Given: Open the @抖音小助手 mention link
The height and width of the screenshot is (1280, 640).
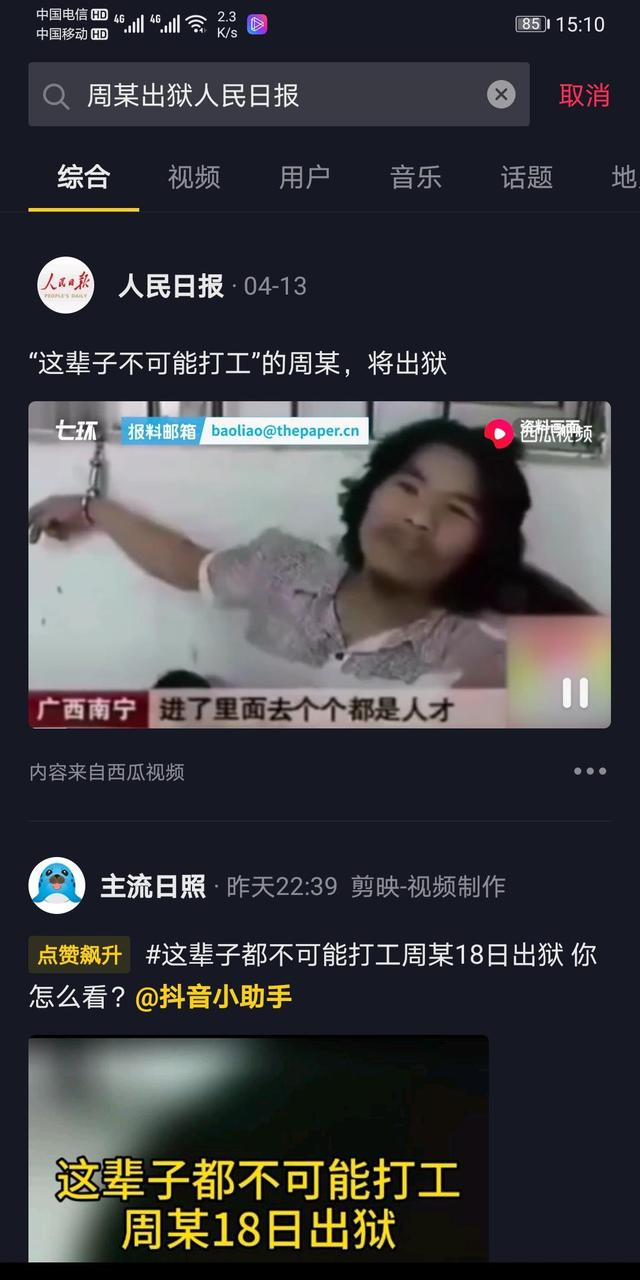Looking at the screenshot, I should pyautogui.click(x=213, y=997).
